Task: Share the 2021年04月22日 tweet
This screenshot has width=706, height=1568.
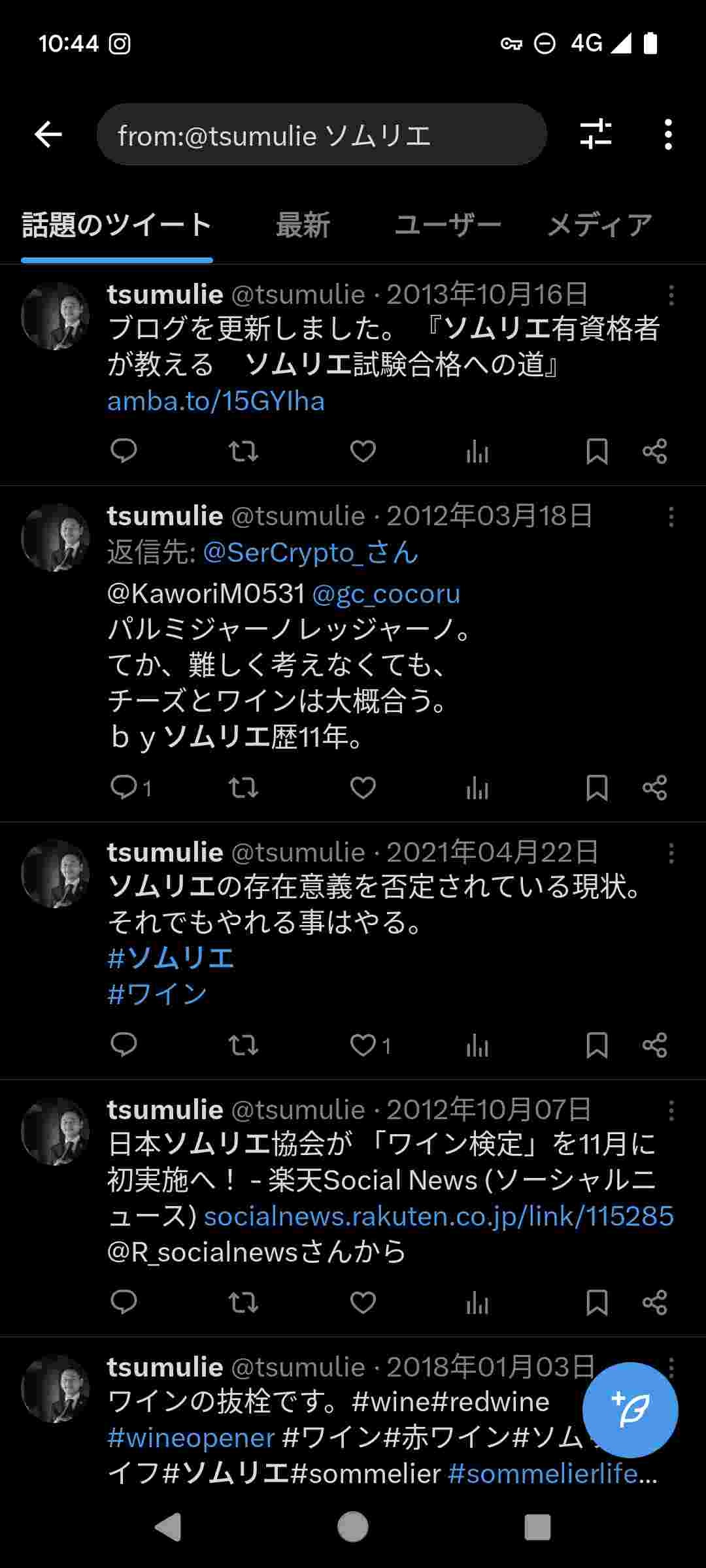Action: pos(654,1045)
